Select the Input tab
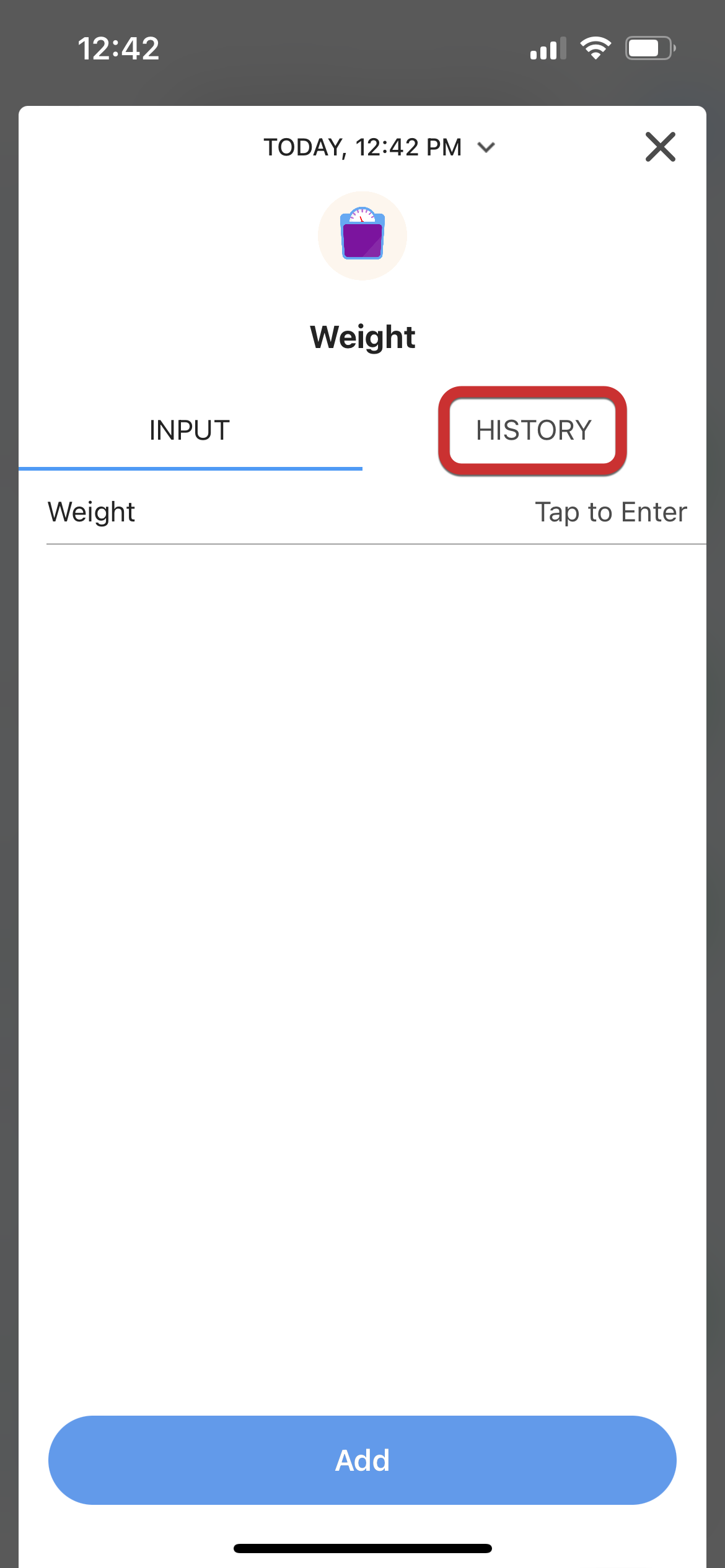725x1568 pixels. (x=190, y=430)
